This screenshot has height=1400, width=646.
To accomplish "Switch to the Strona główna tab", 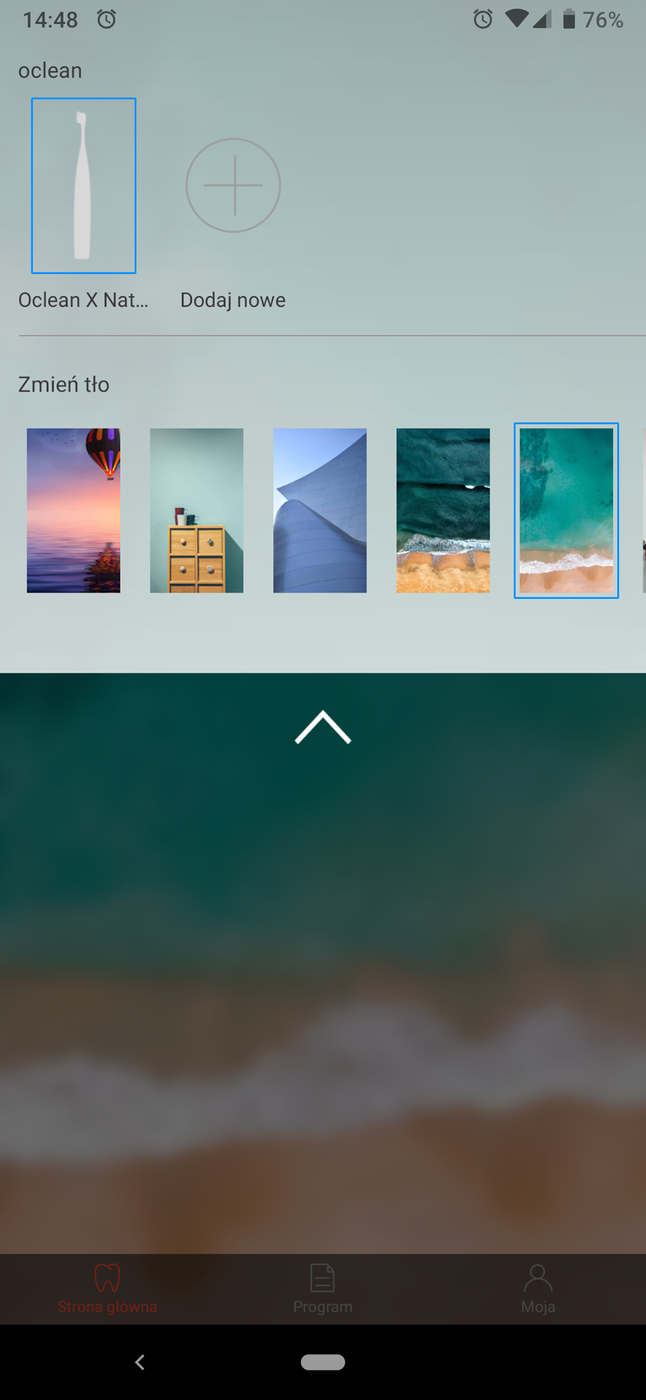I will point(107,1289).
